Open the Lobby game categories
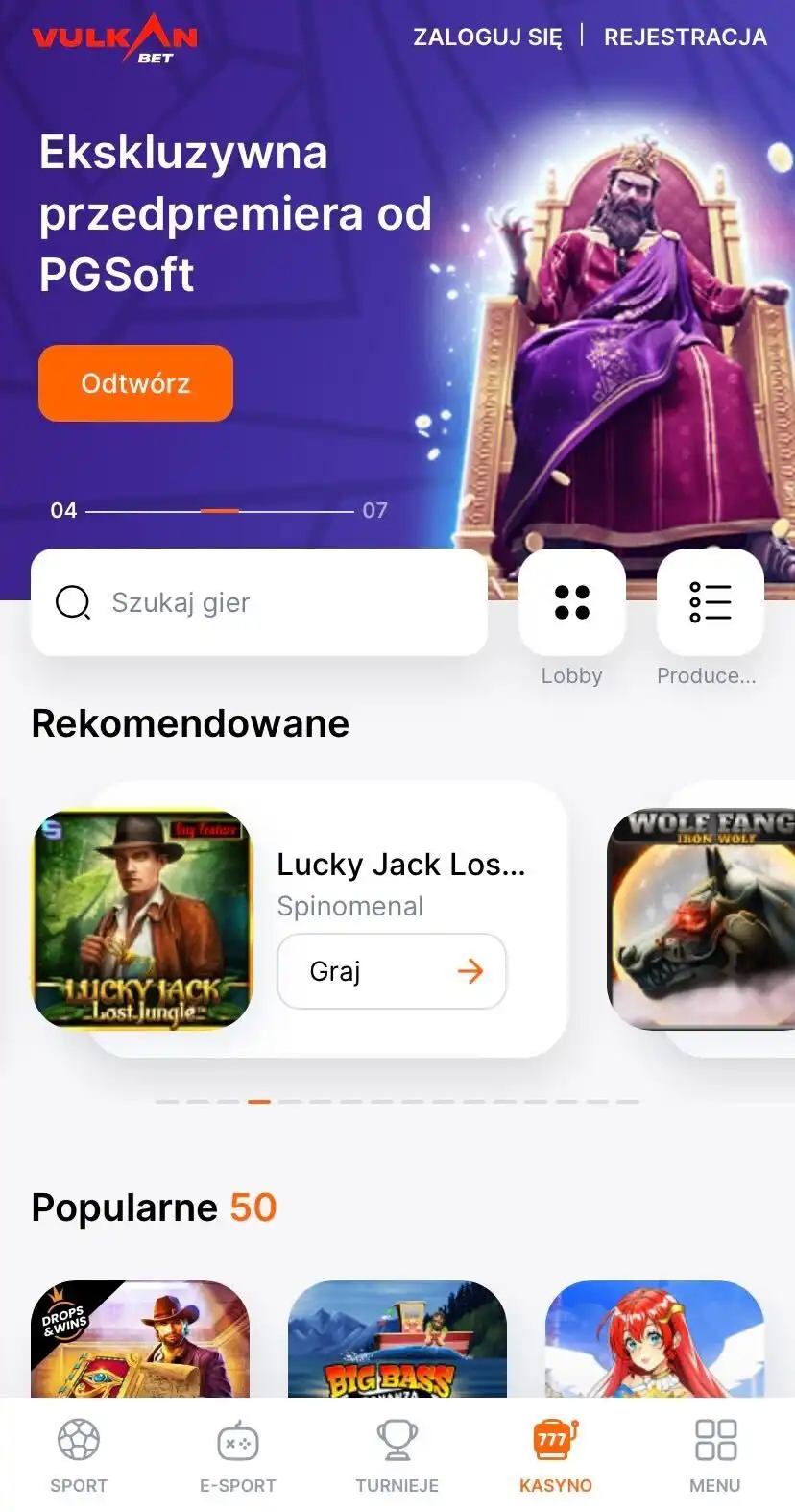795x1512 pixels. (x=571, y=603)
